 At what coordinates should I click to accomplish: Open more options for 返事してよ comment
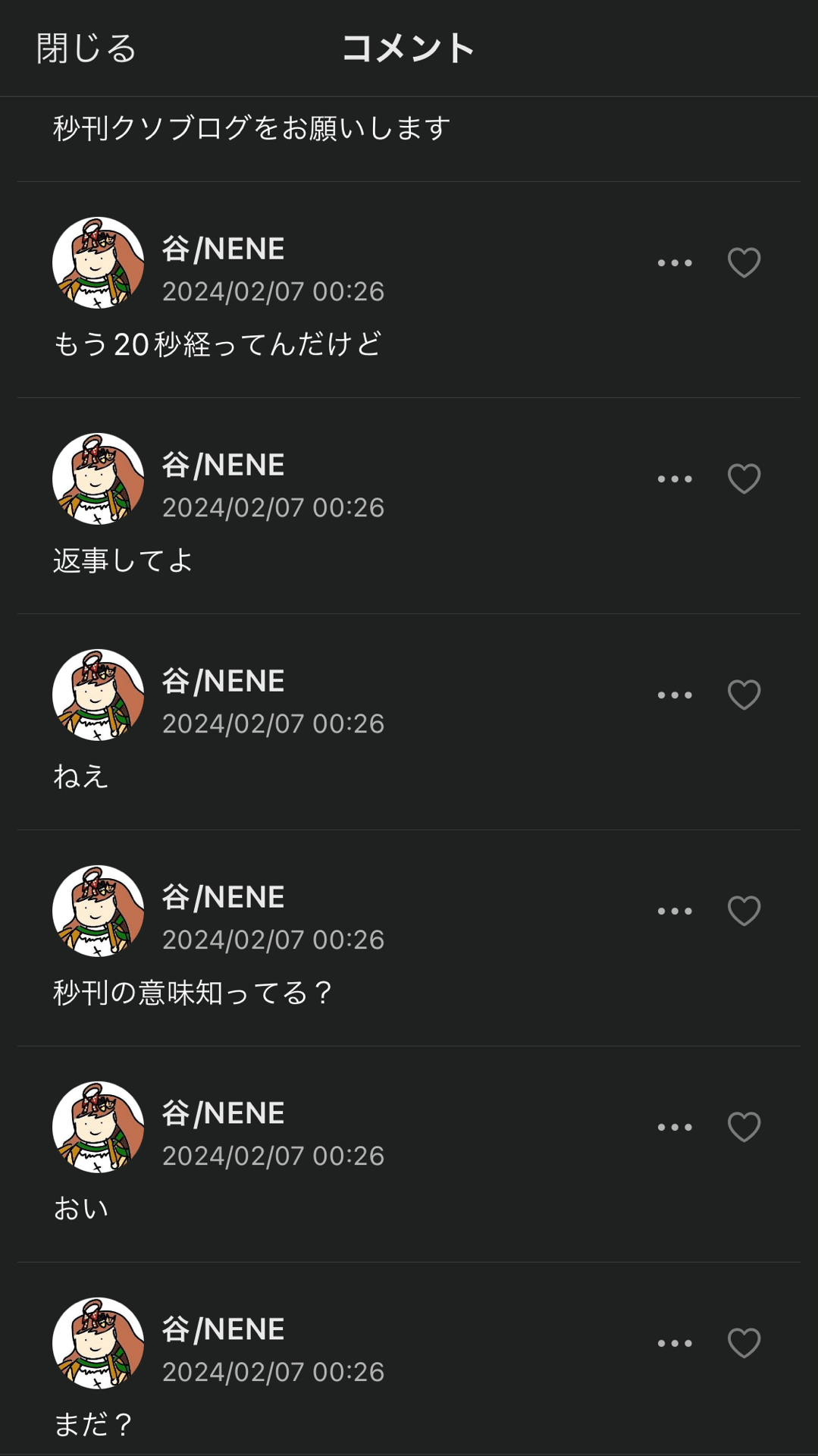pos(675,479)
